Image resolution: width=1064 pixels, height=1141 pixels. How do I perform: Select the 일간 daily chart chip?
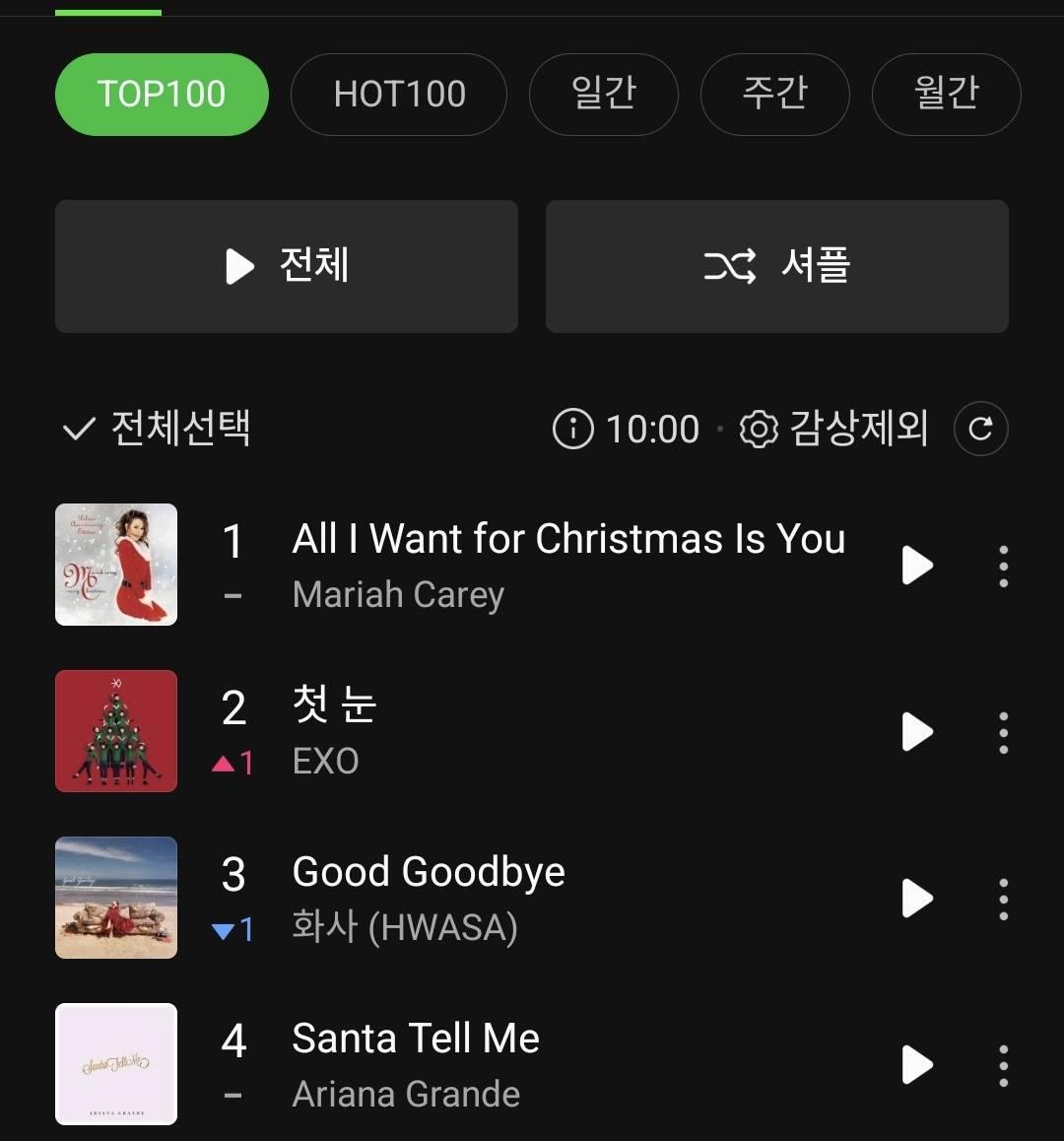click(603, 95)
